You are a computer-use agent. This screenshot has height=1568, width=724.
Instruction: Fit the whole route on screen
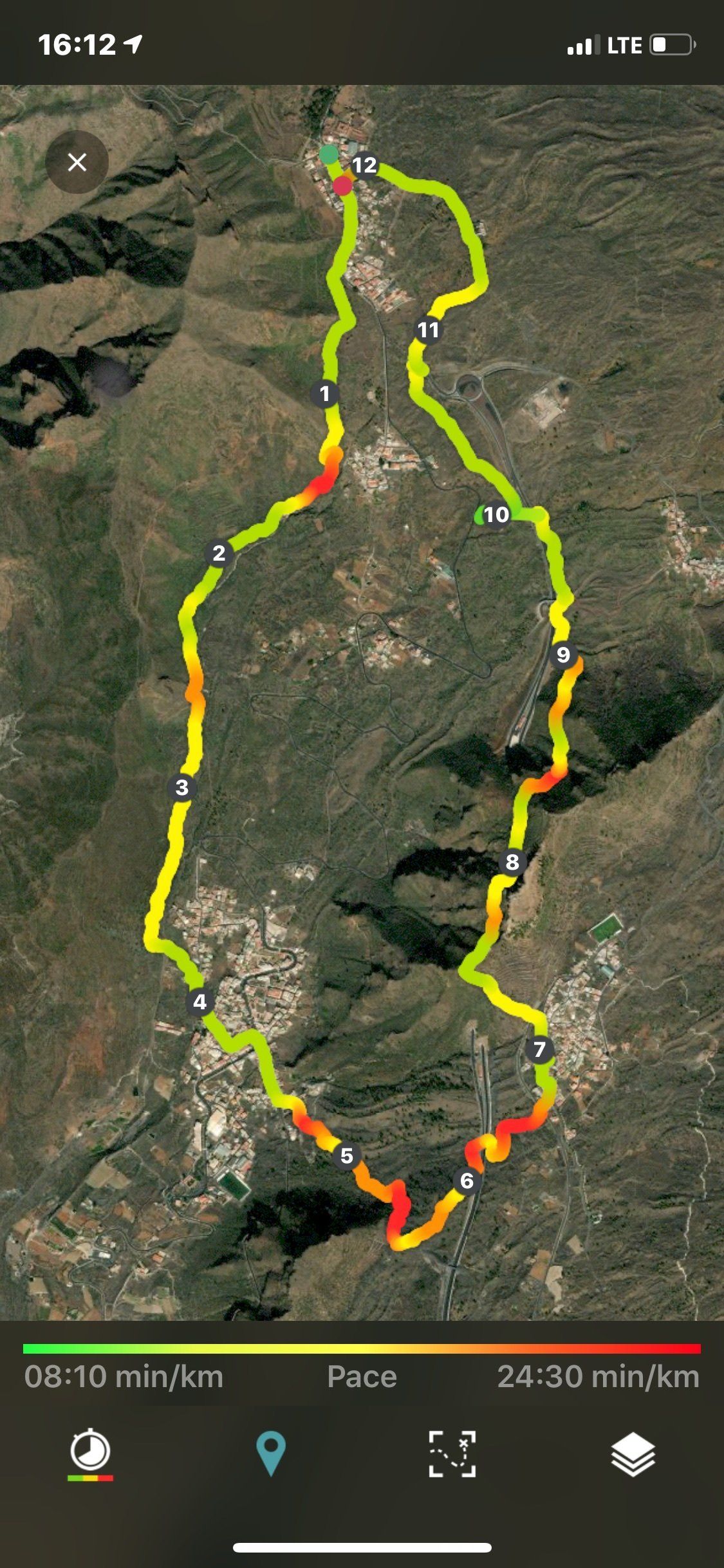(452, 1453)
